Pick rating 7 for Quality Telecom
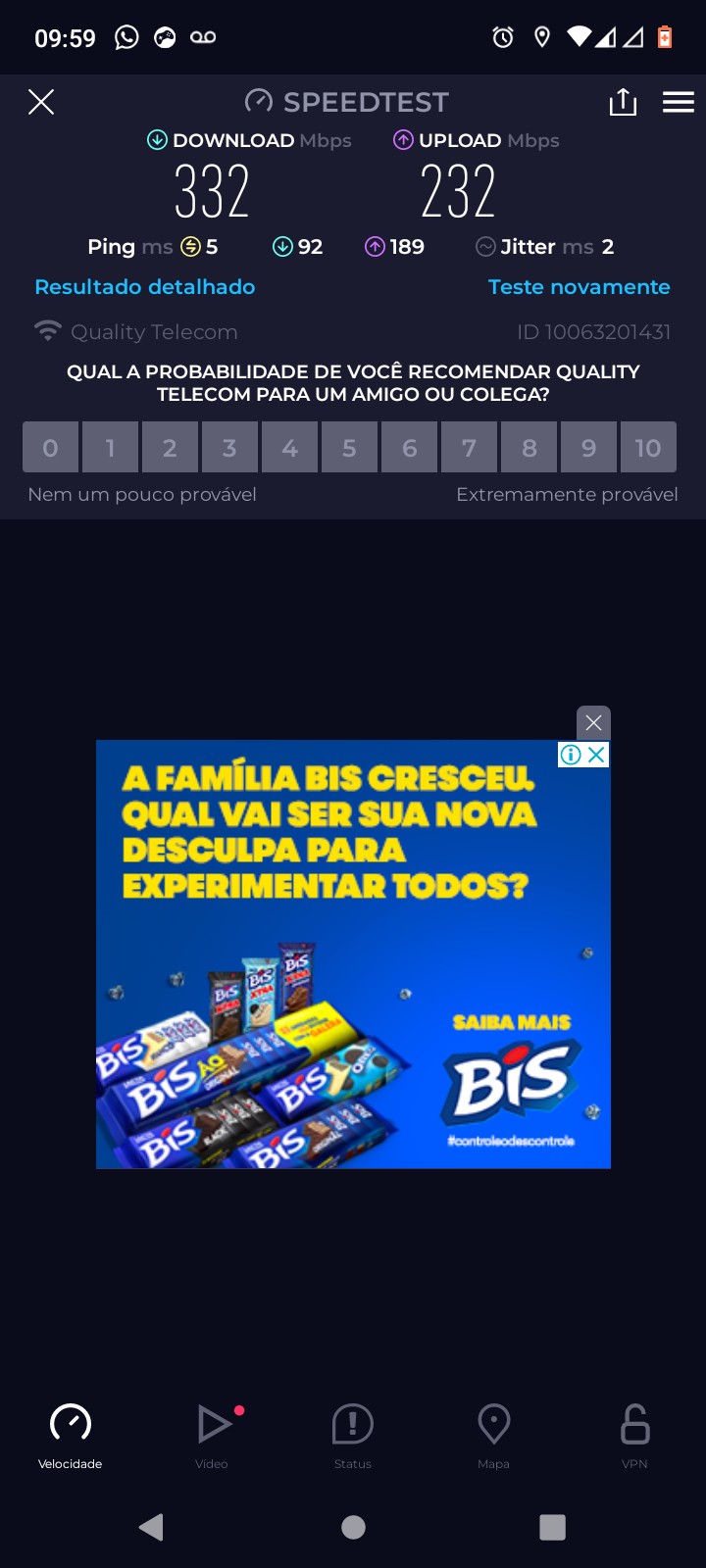Viewport: 706px width, 1568px height. [469, 448]
